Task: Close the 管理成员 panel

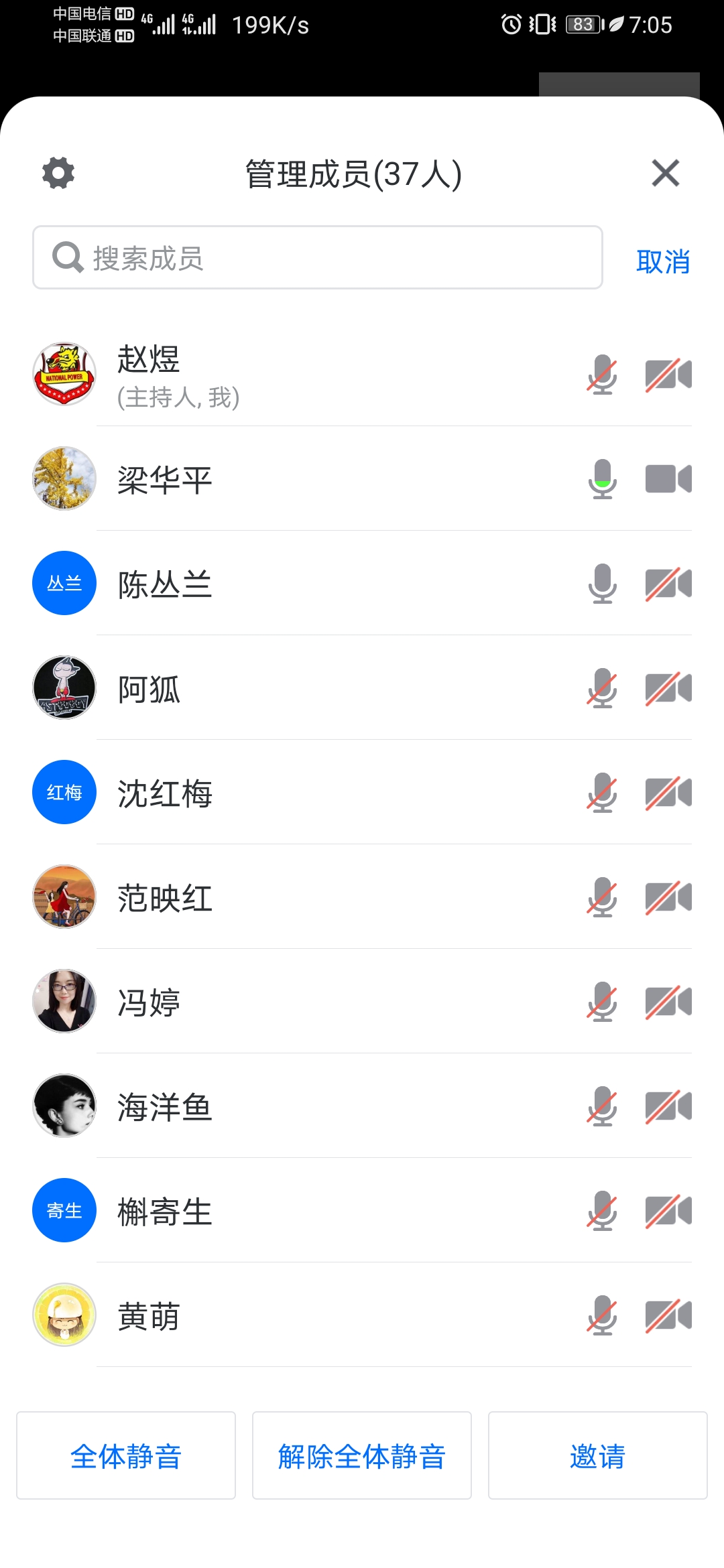Action: click(x=665, y=174)
